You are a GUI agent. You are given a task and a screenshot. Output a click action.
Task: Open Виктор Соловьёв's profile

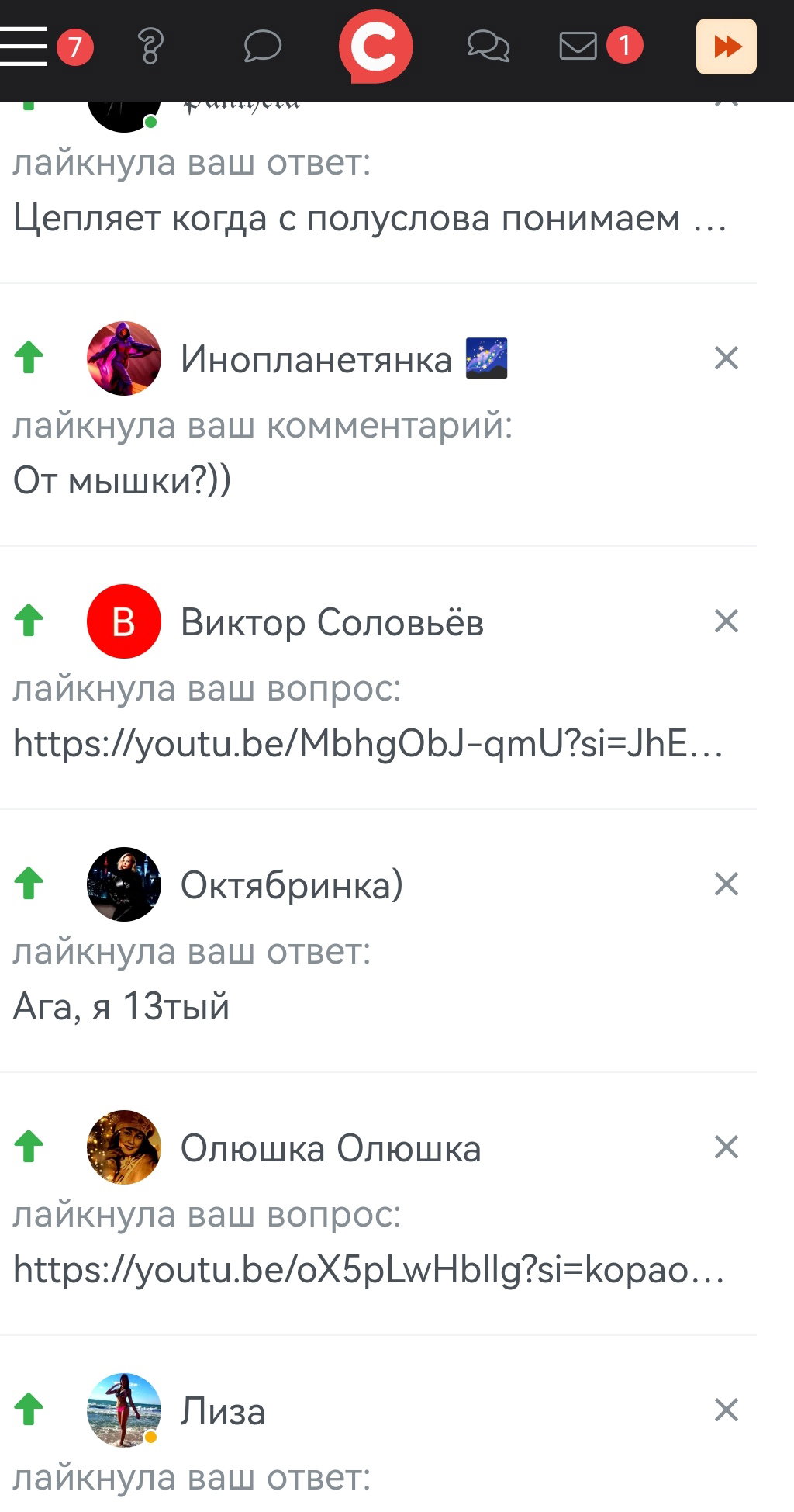pos(332,622)
